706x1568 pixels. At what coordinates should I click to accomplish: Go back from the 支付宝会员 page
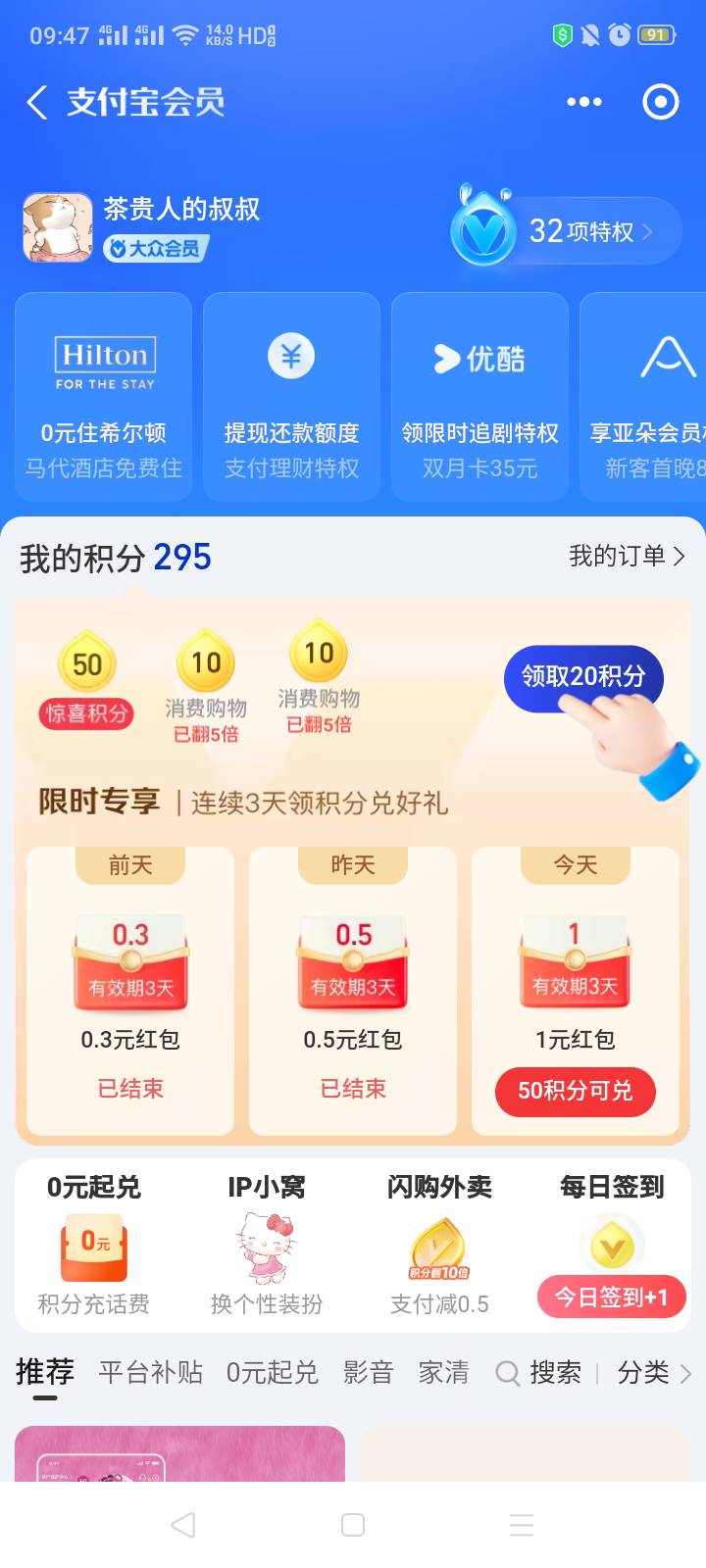click(x=37, y=102)
